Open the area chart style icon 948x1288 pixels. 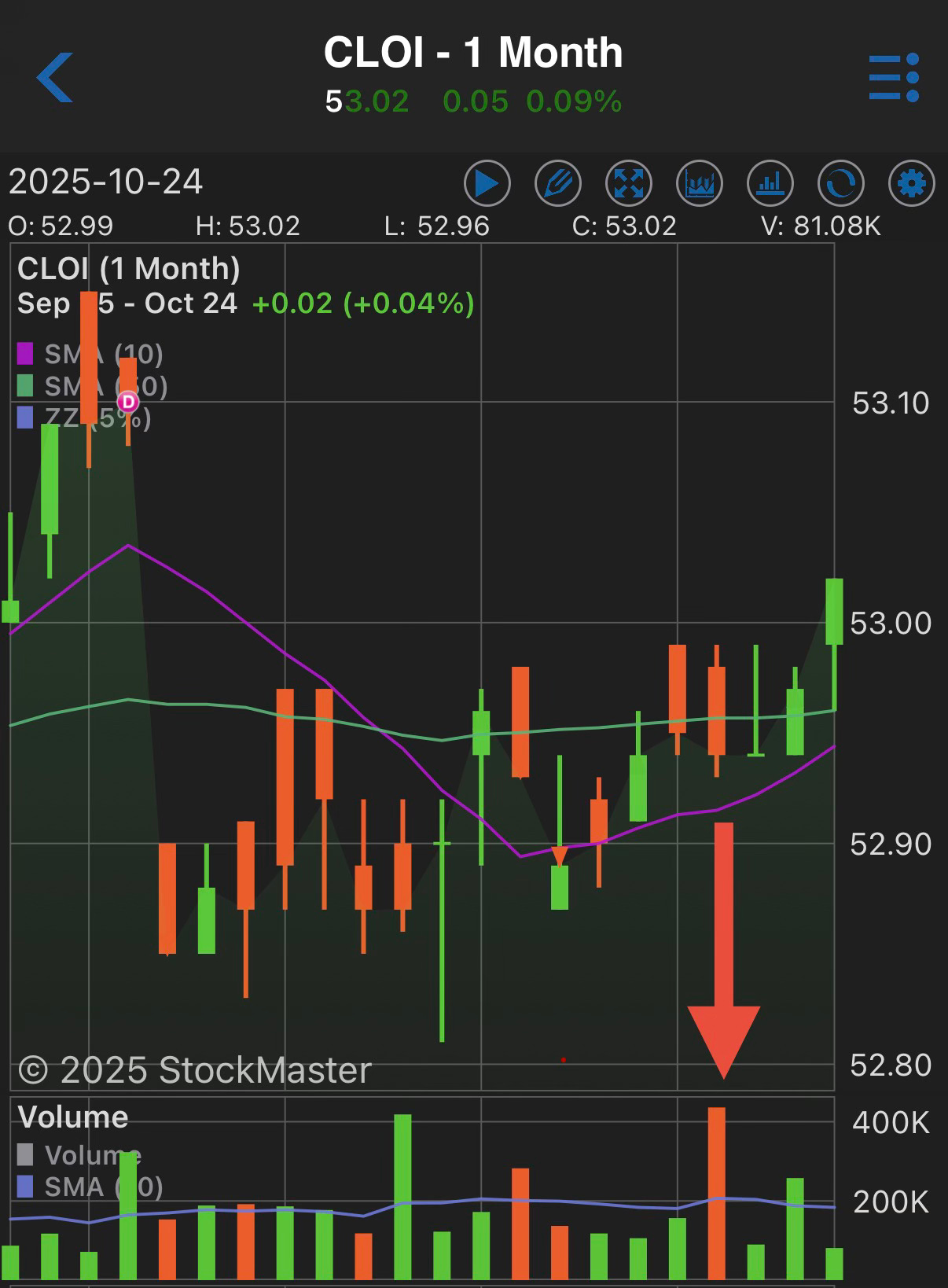tap(699, 183)
